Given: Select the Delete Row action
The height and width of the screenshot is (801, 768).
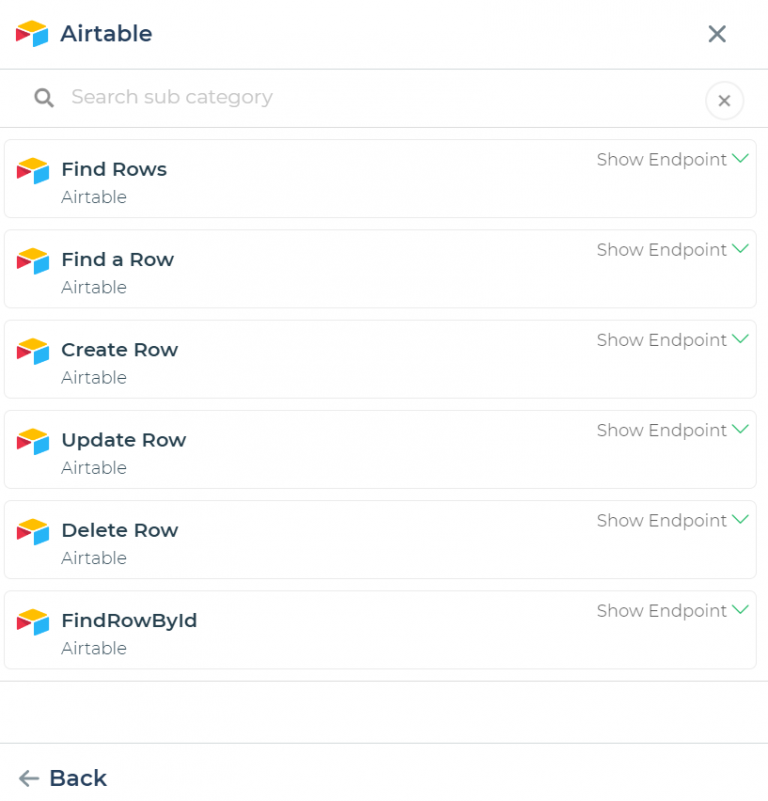Looking at the screenshot, I should 119,530.
